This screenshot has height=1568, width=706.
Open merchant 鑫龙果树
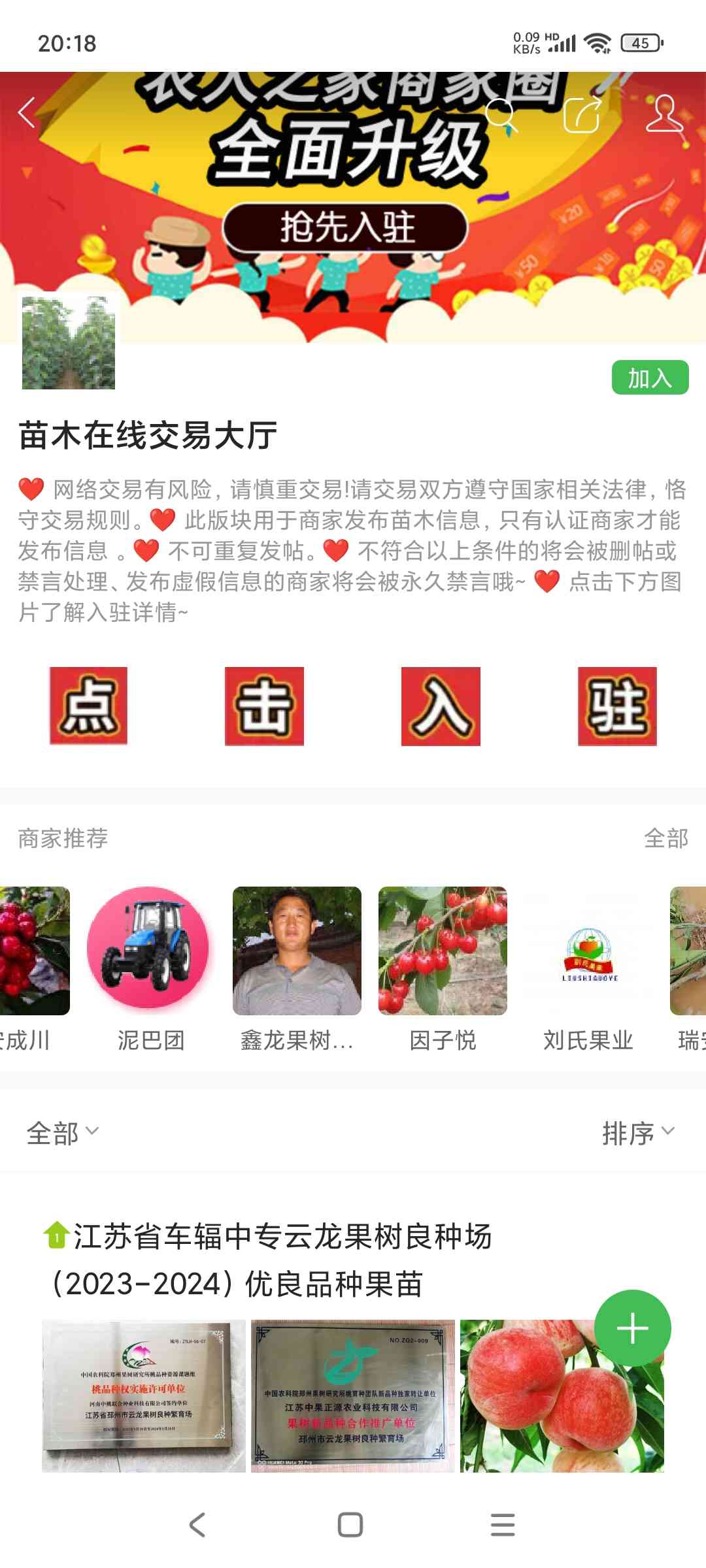pyautogui.click(x=297, y=969)
